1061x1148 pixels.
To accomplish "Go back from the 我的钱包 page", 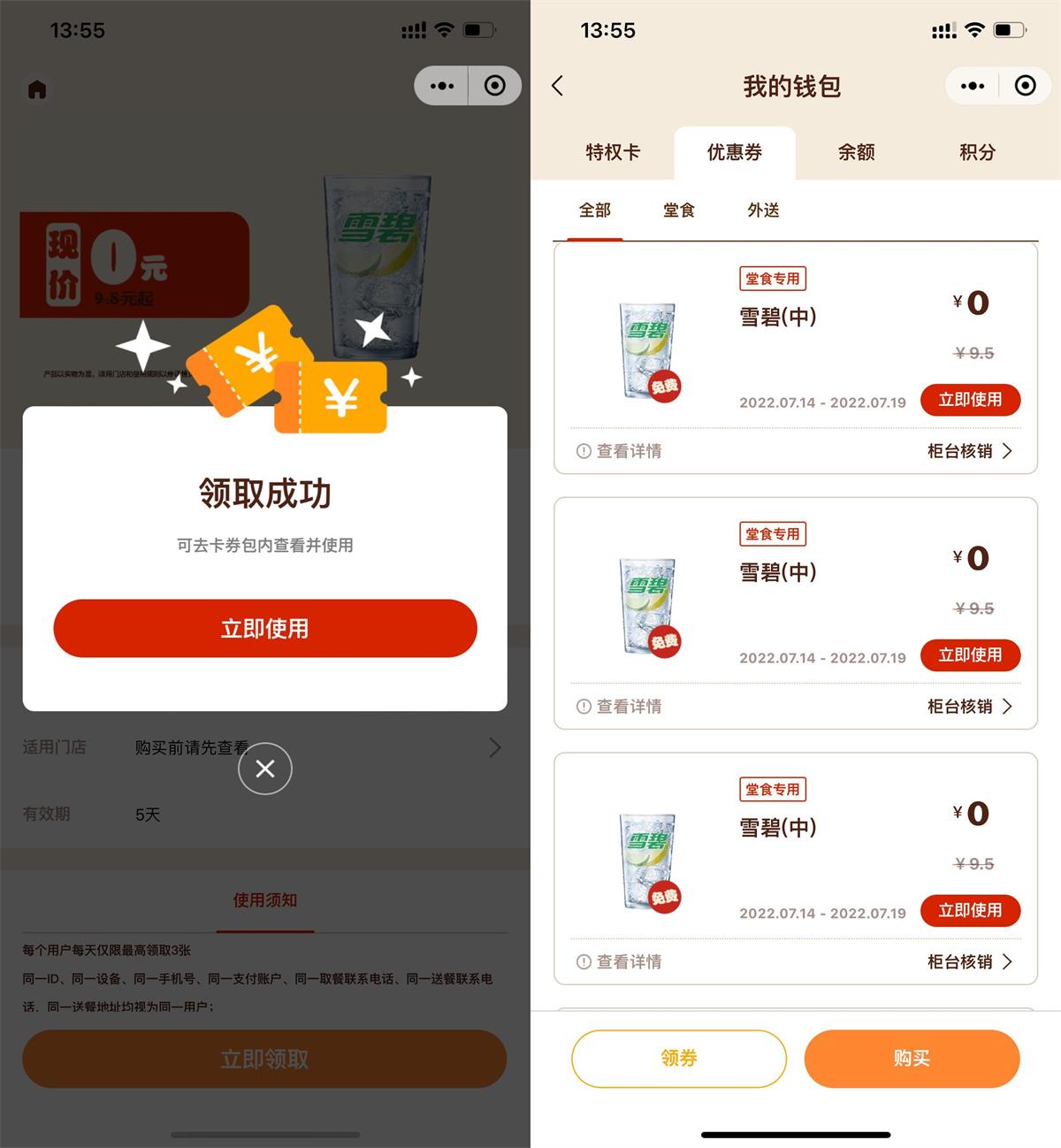I will tap(557, 86).
